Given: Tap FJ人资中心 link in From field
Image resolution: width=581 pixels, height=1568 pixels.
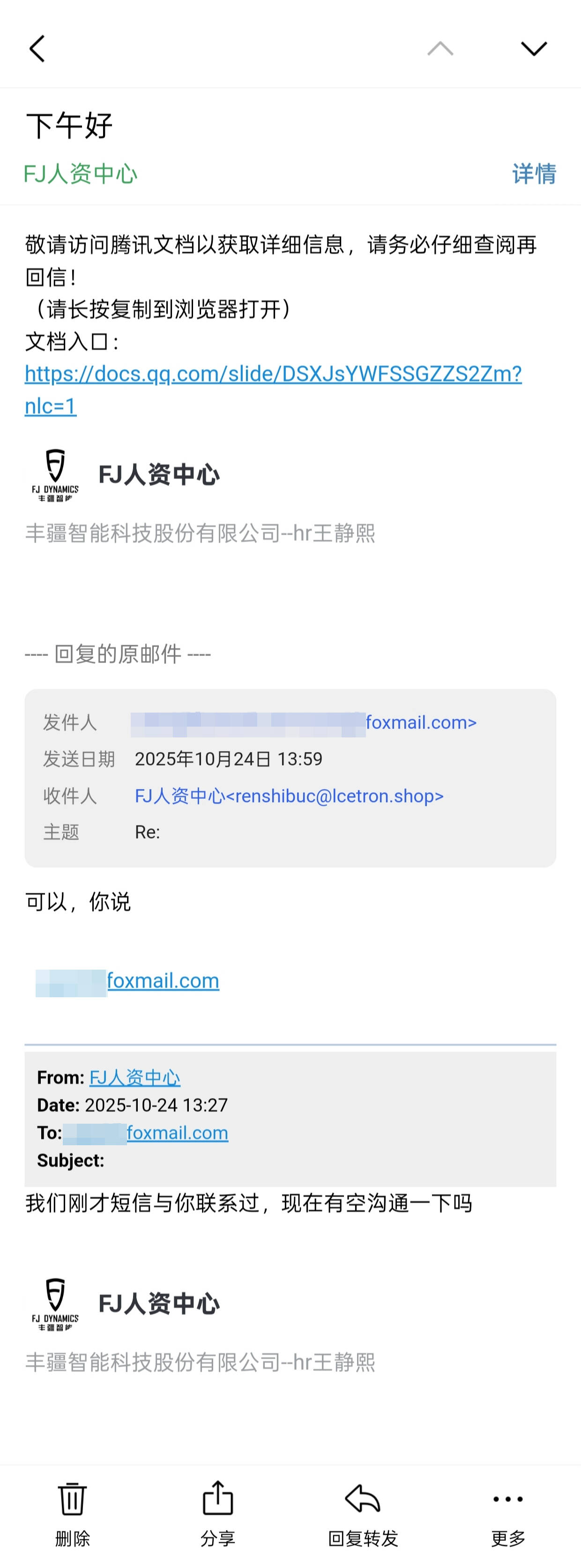Looking at the screenshot, I should (x=134, y=1077).
